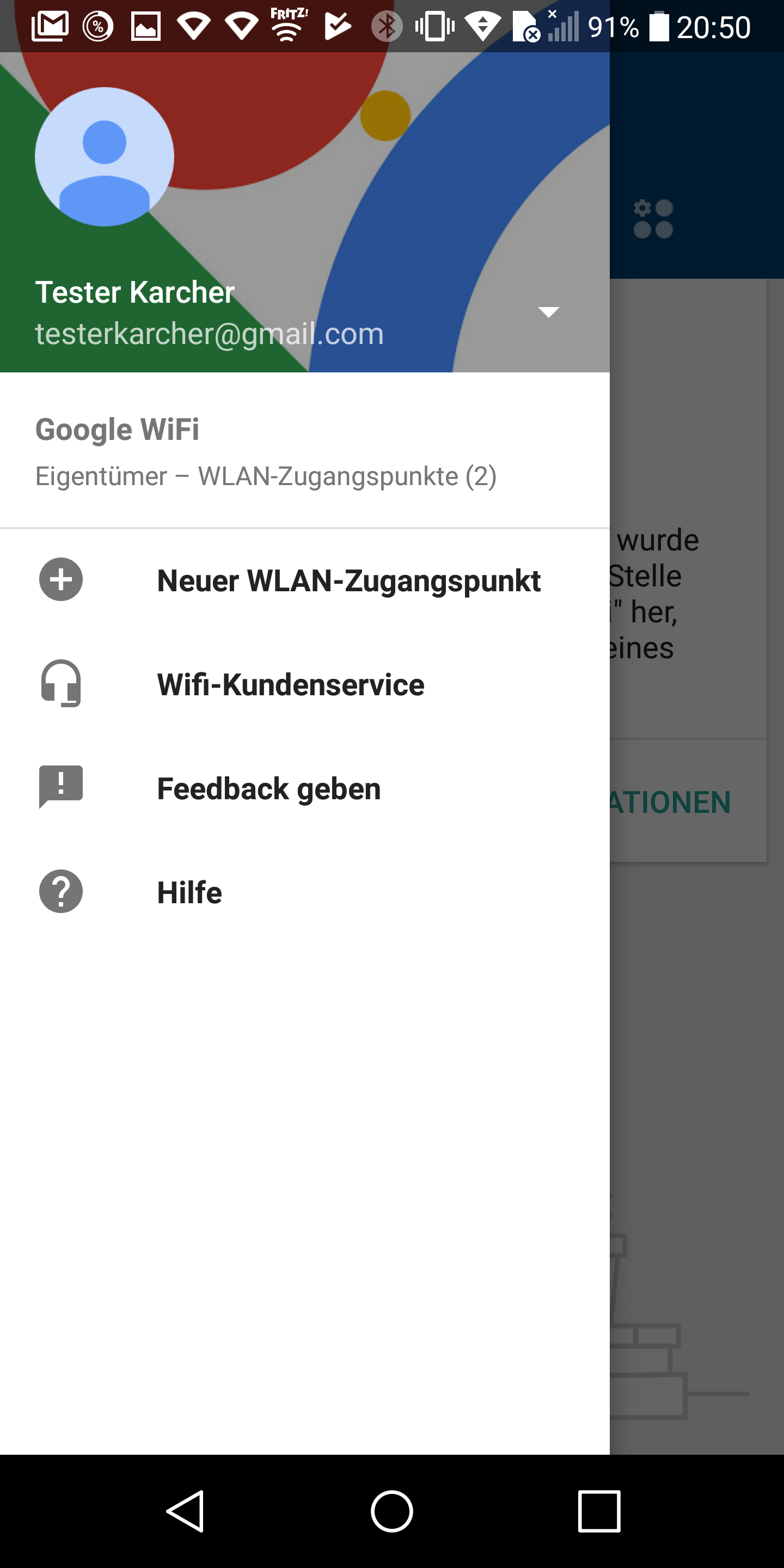The height and width of the screenshot is (1568, 784).
Task: Return to the home screen
Action: (392, 1511)
